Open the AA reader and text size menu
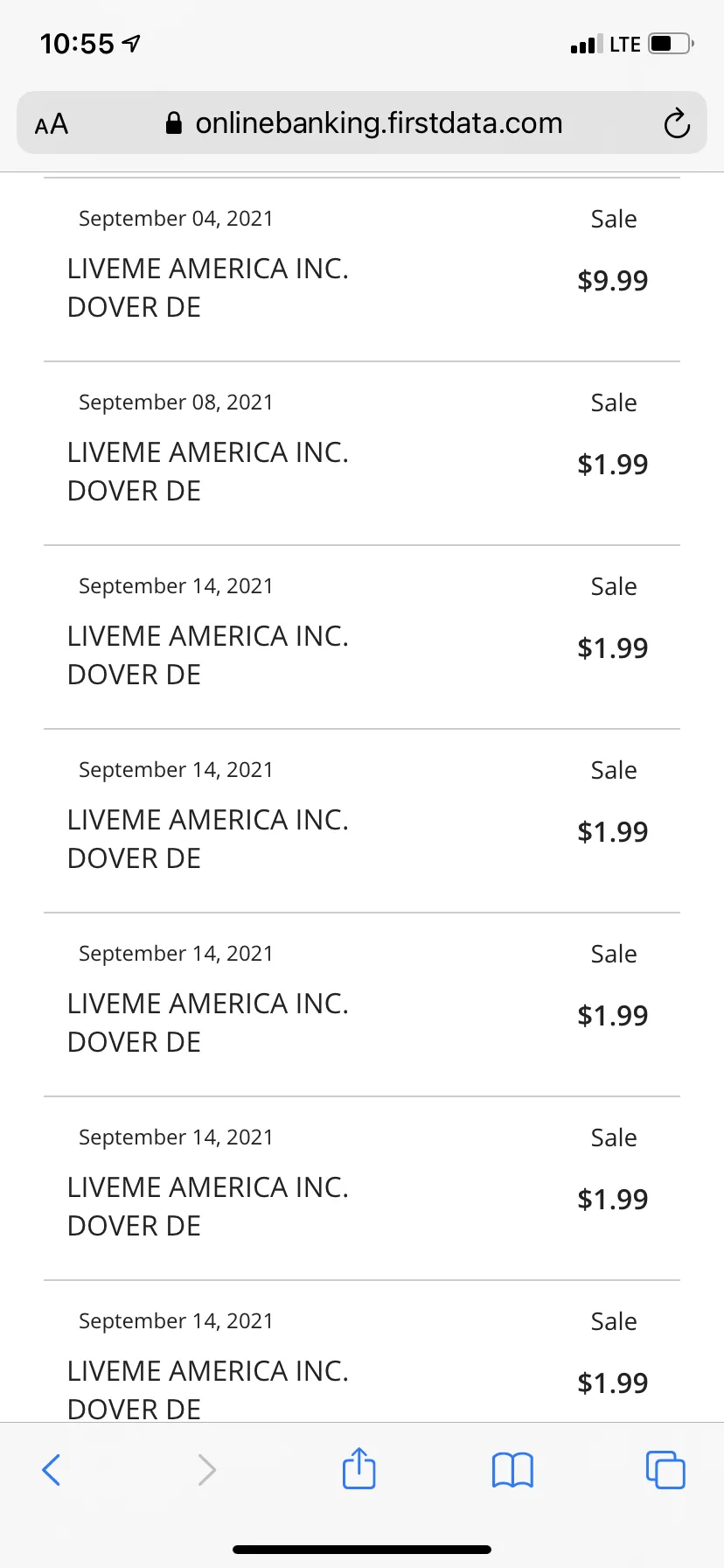 [52, 124]
